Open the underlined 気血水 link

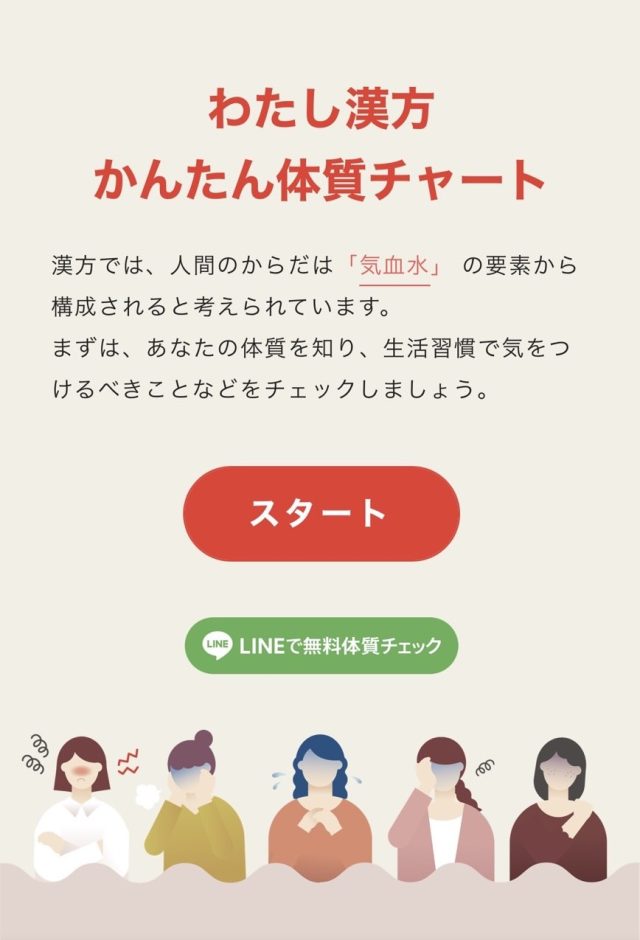coord(394,267)
